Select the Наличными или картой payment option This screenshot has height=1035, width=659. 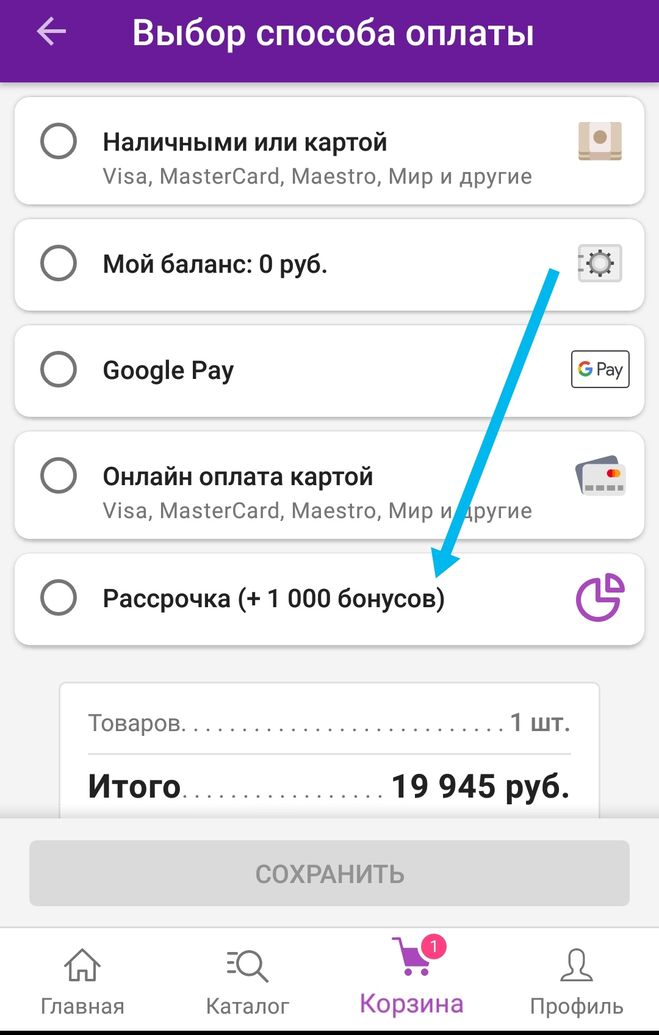58,142
